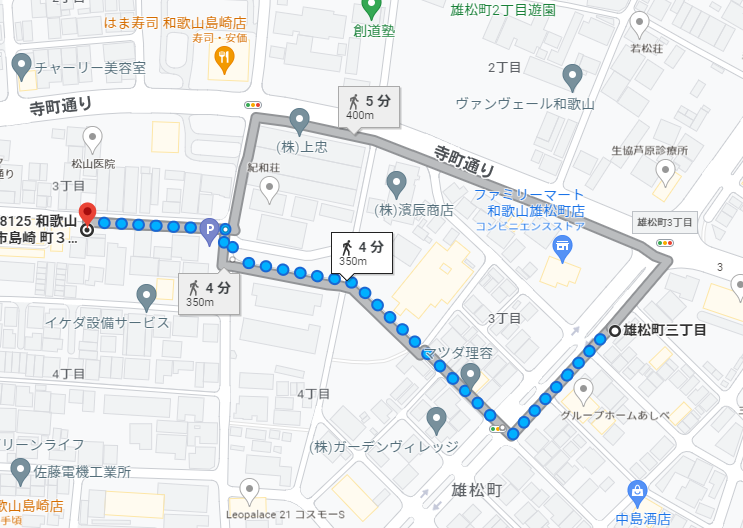
Task: Tap the red destination pin at 島崎町
Action: (87, 214)
